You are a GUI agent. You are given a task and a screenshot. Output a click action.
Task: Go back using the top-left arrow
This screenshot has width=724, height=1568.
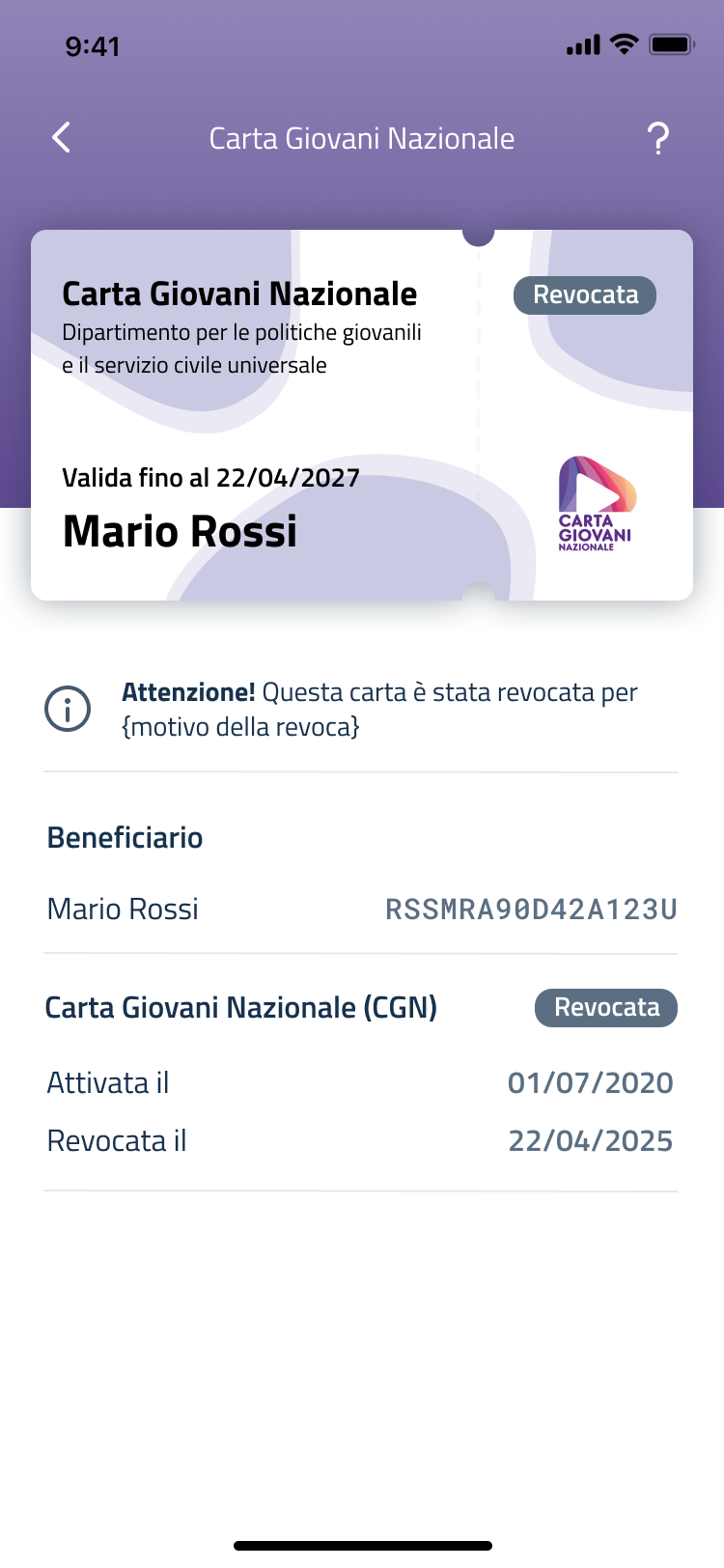(62, 138)
